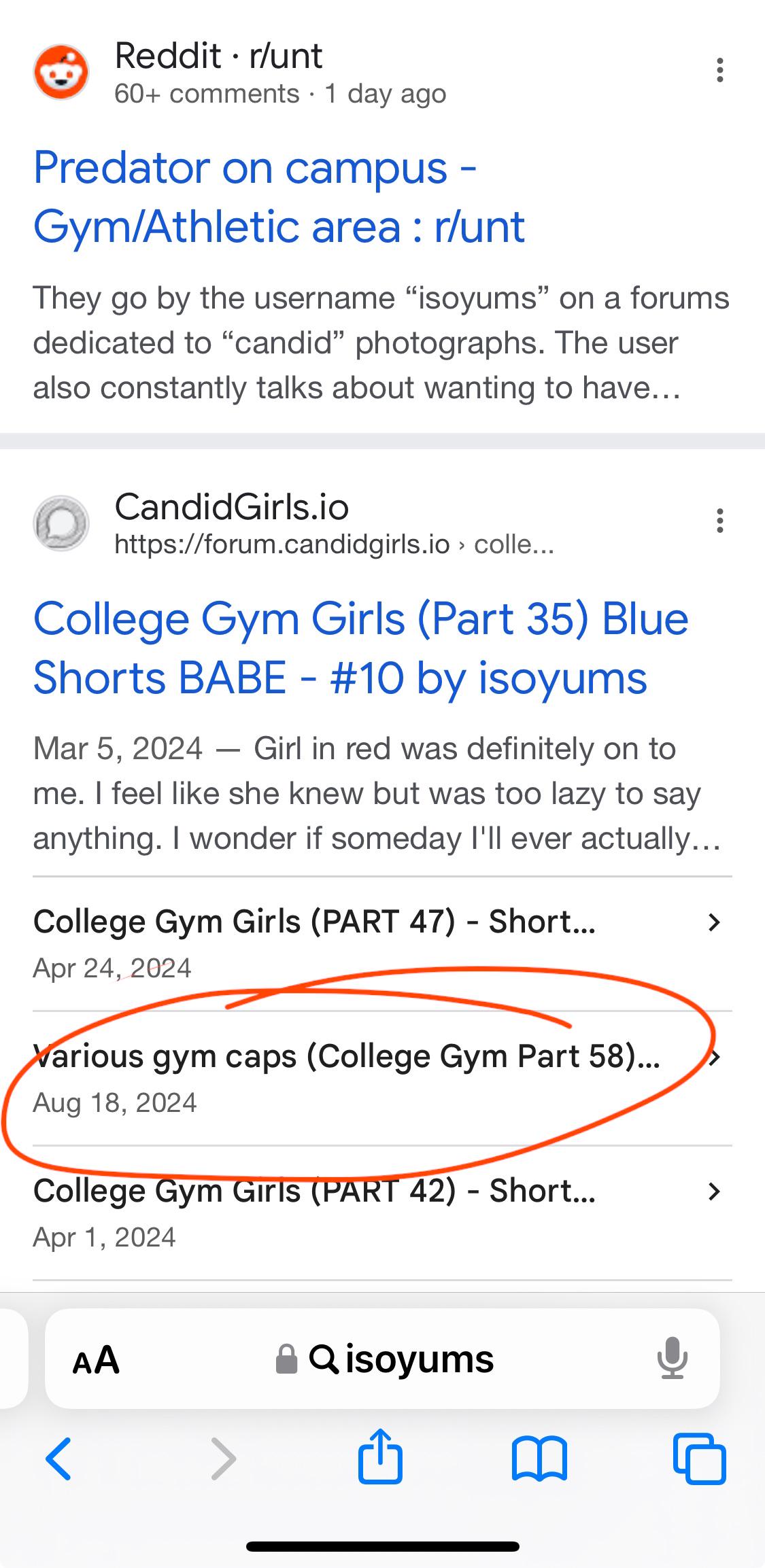Show all open Safari tabs

(x=699, y=1459)
